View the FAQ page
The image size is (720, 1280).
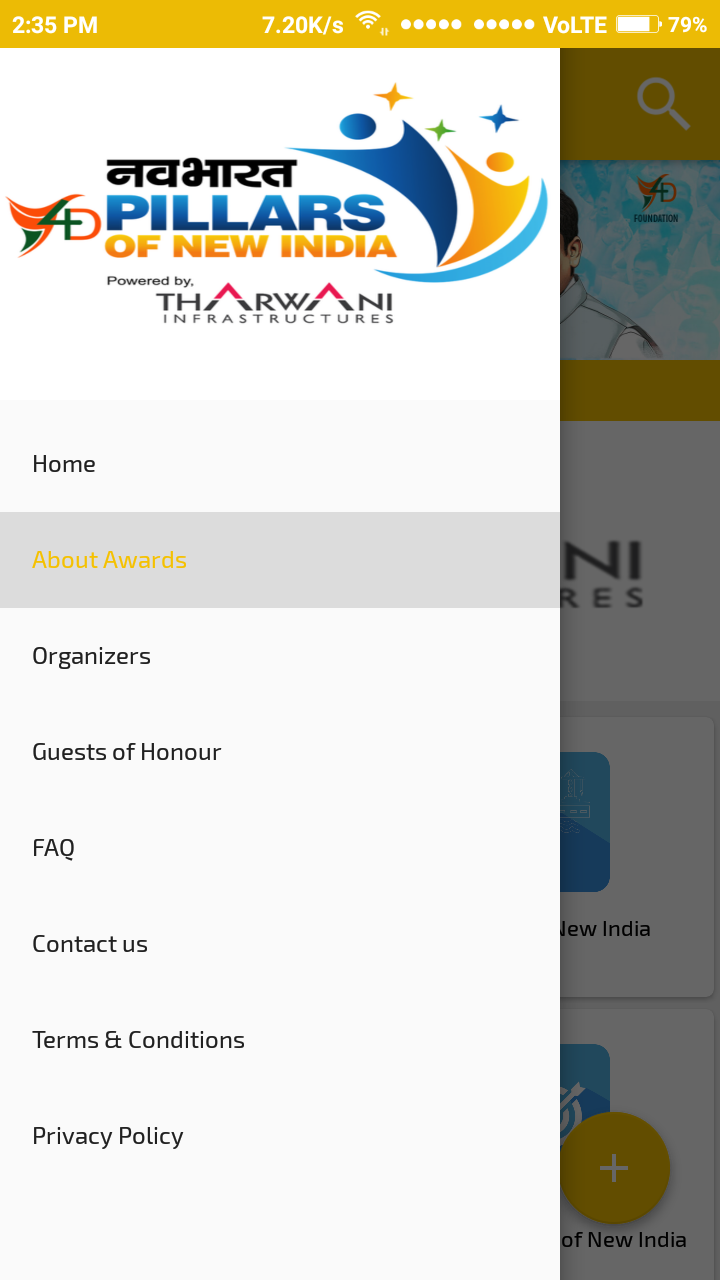[x=54, y=848]
